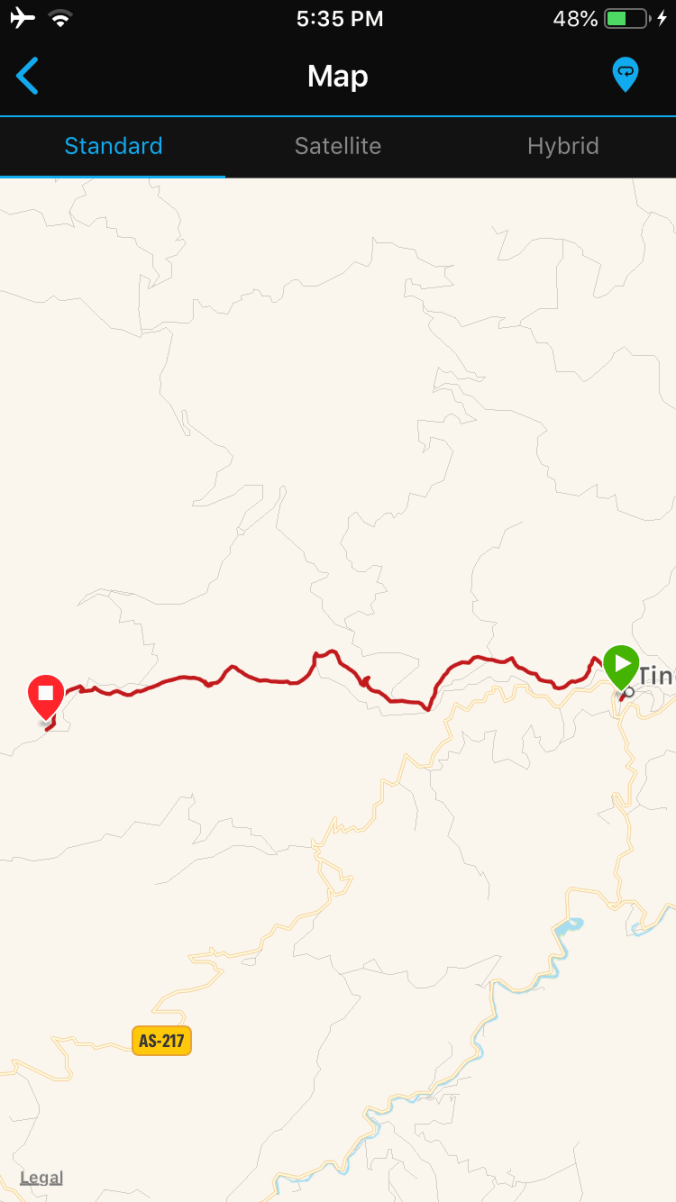Switch to the Hybrid map tab

point(563,146)
